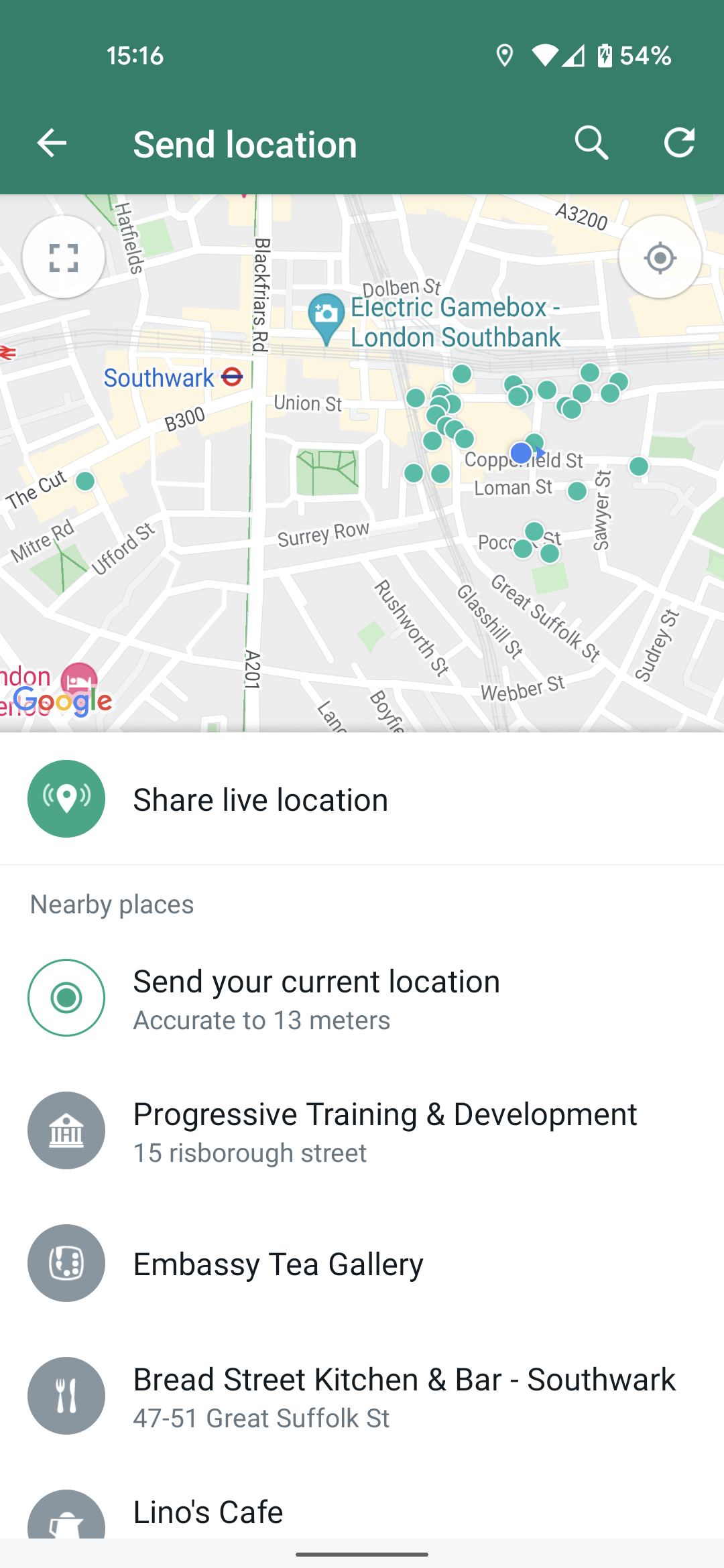Pick Bread Street Kitchen & Bar - Southwark
Image resolution: width=724 pixels, height=1568 pixels.
362,1396
